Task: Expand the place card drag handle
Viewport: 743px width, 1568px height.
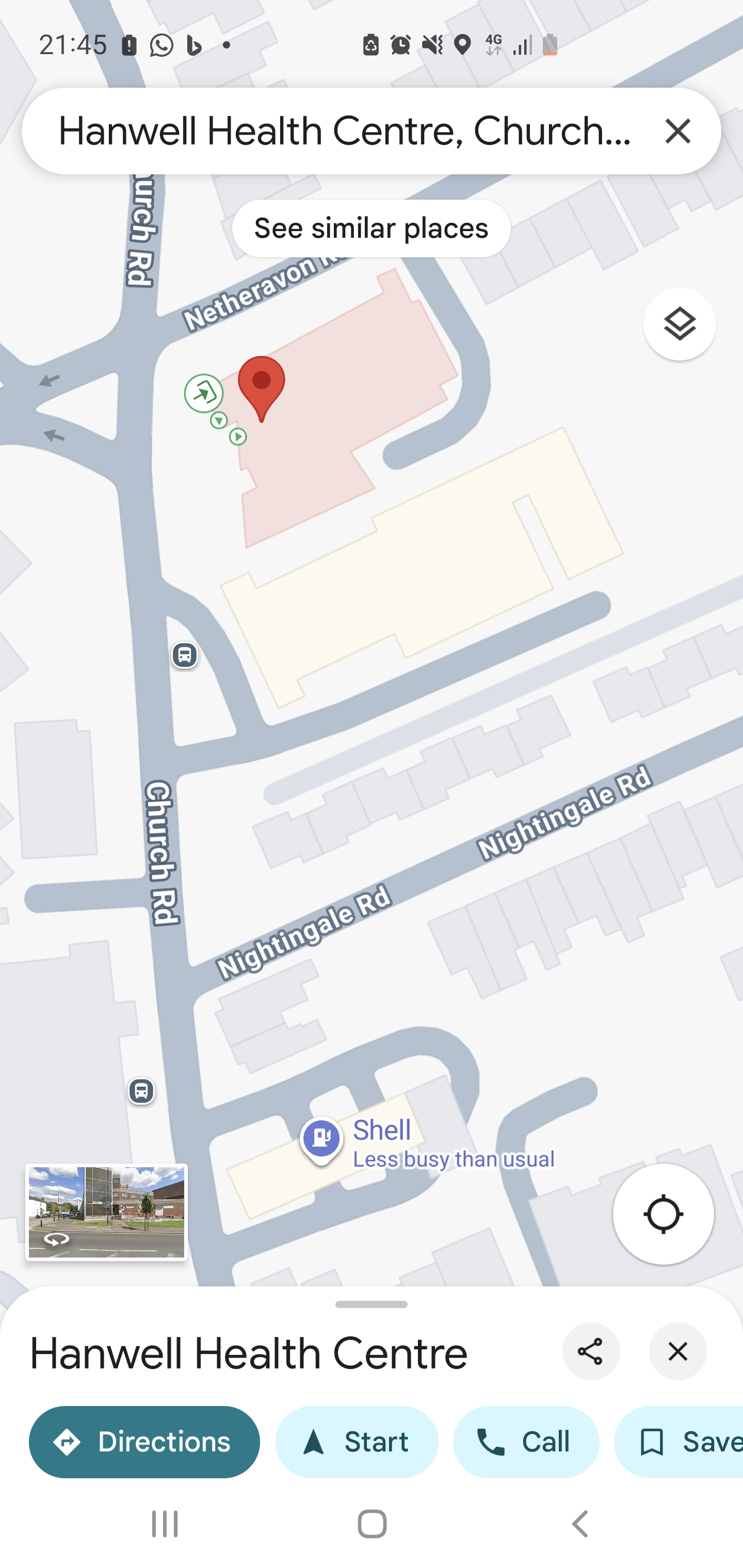Action: pos(371,1304)
